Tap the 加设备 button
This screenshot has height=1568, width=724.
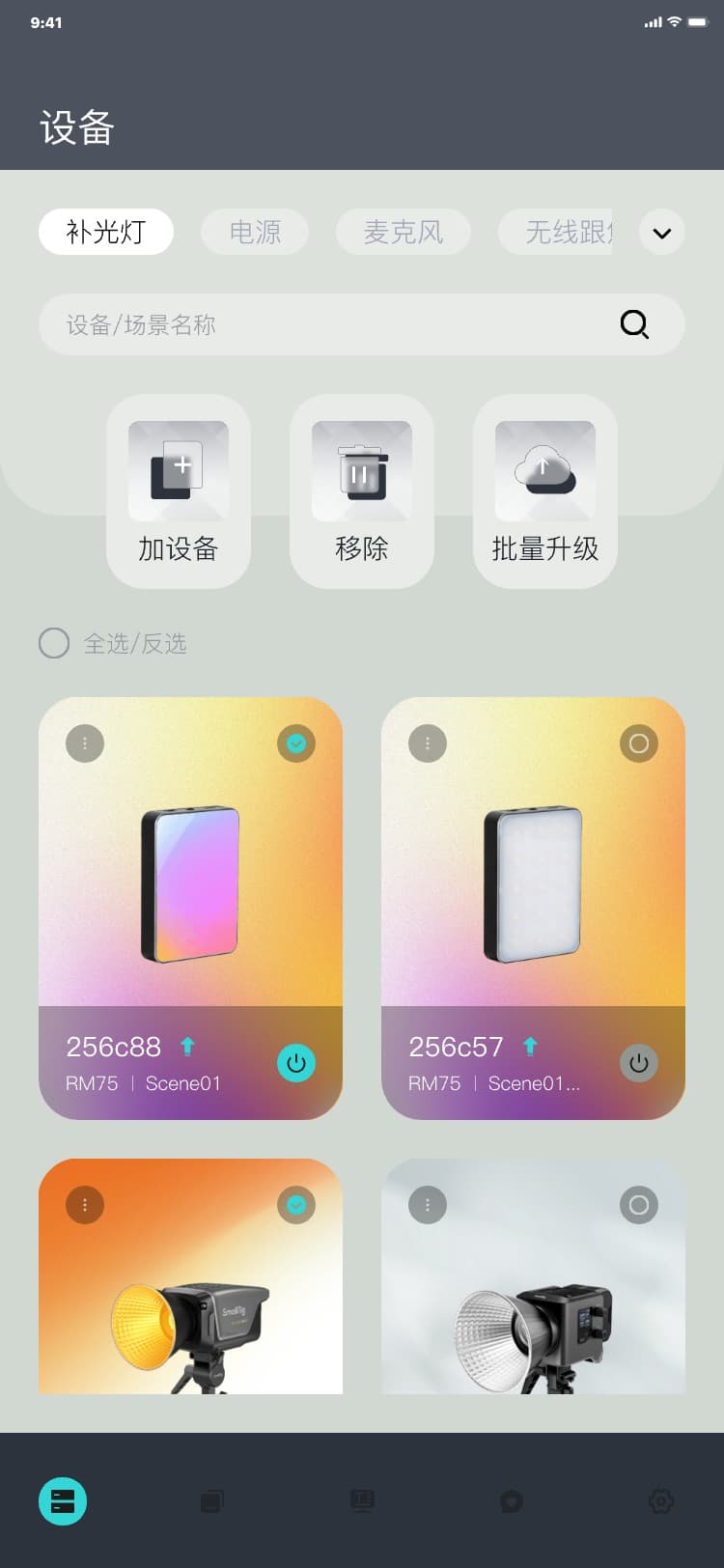[179, 490]
